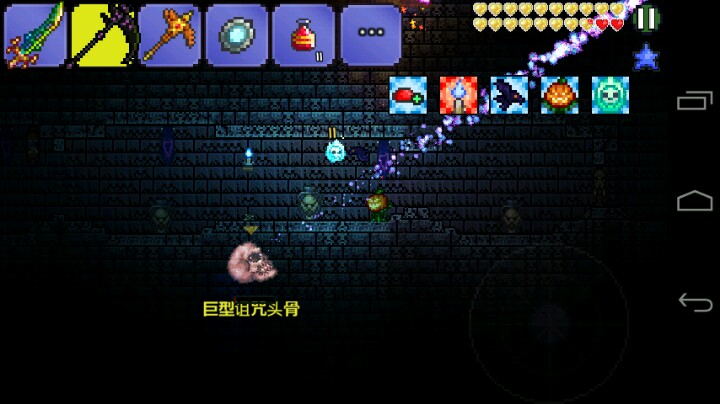
Task: Tap the blue mana star
Action: click(646, 57)
